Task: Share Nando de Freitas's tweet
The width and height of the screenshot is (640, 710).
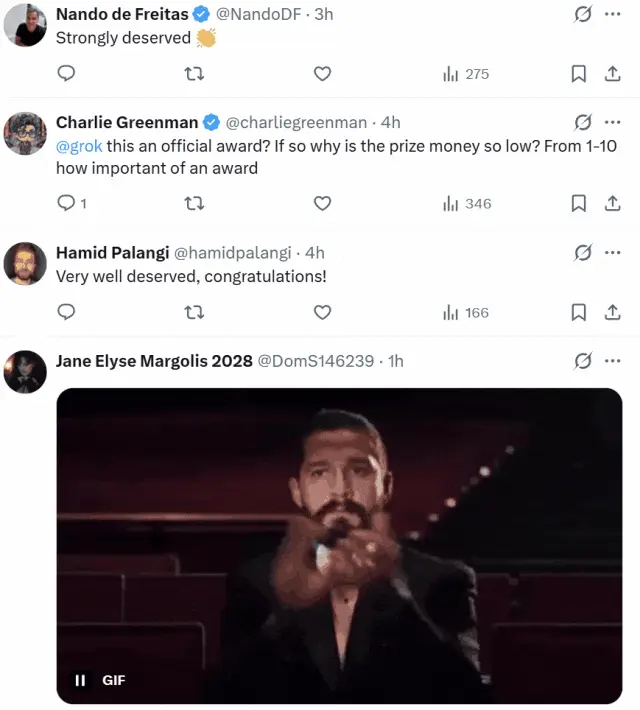Action: [x=612, y=73]
